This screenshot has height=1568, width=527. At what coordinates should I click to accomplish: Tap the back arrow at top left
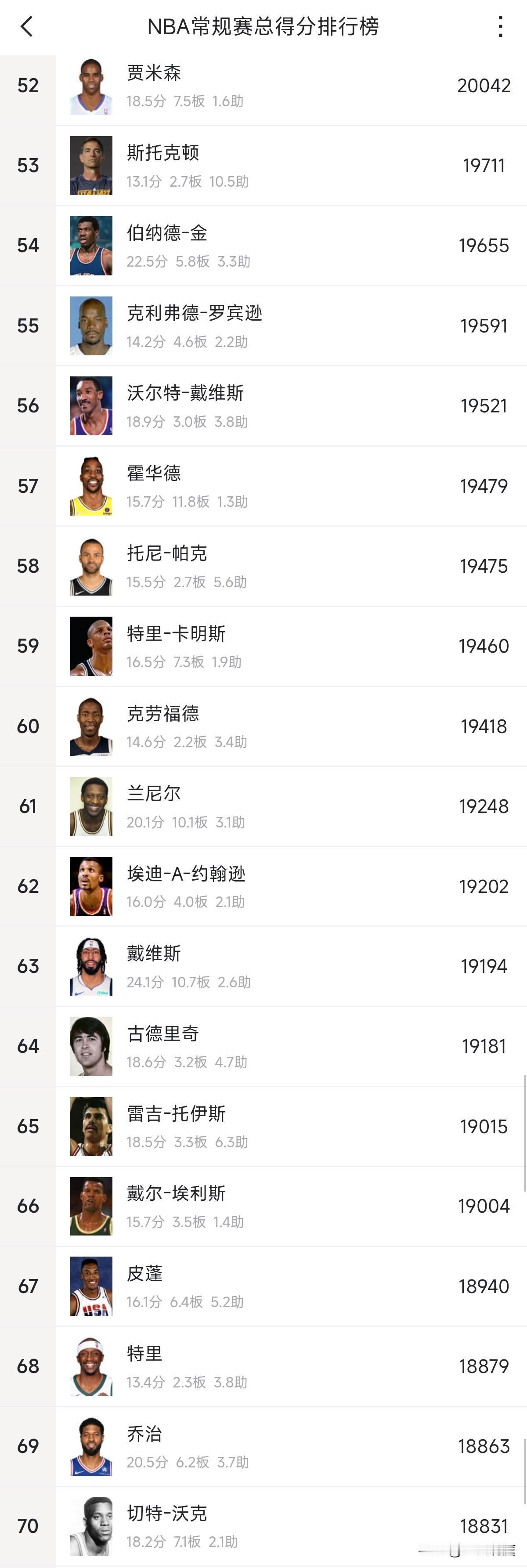(25, 27)
